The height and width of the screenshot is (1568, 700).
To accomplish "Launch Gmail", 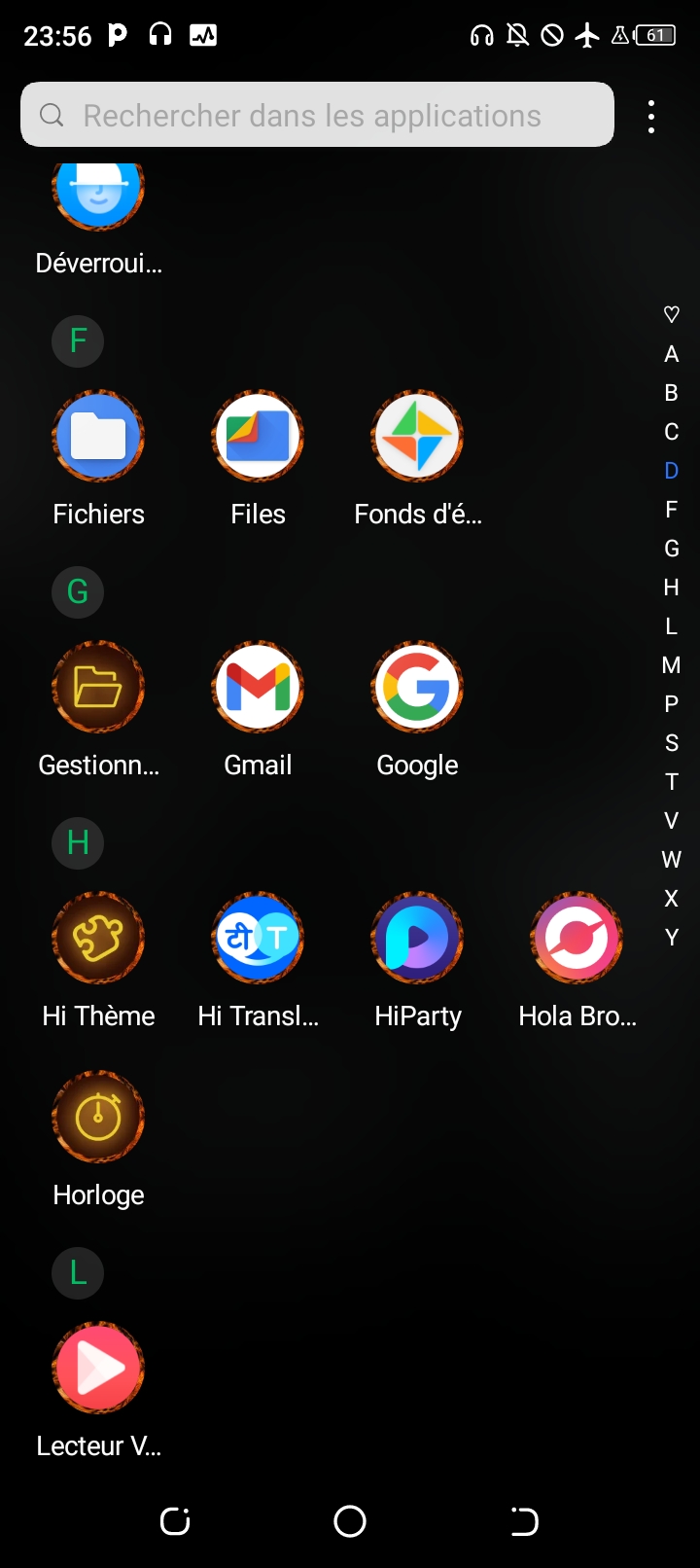I will pos(258,689).
